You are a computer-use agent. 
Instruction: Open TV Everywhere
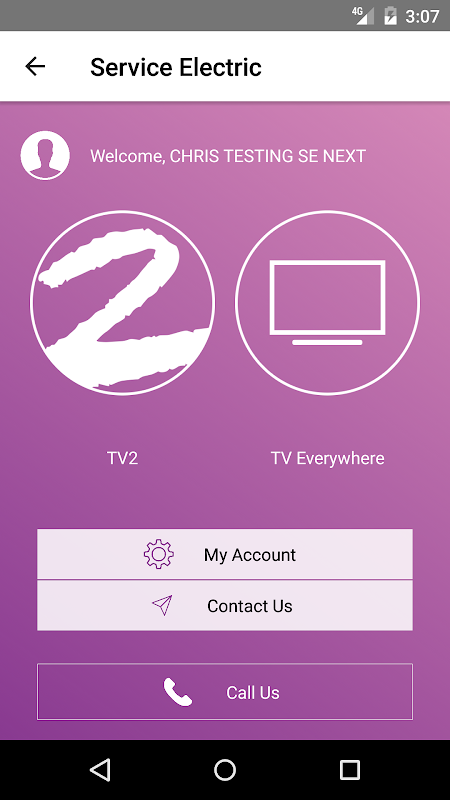[328, 303]
